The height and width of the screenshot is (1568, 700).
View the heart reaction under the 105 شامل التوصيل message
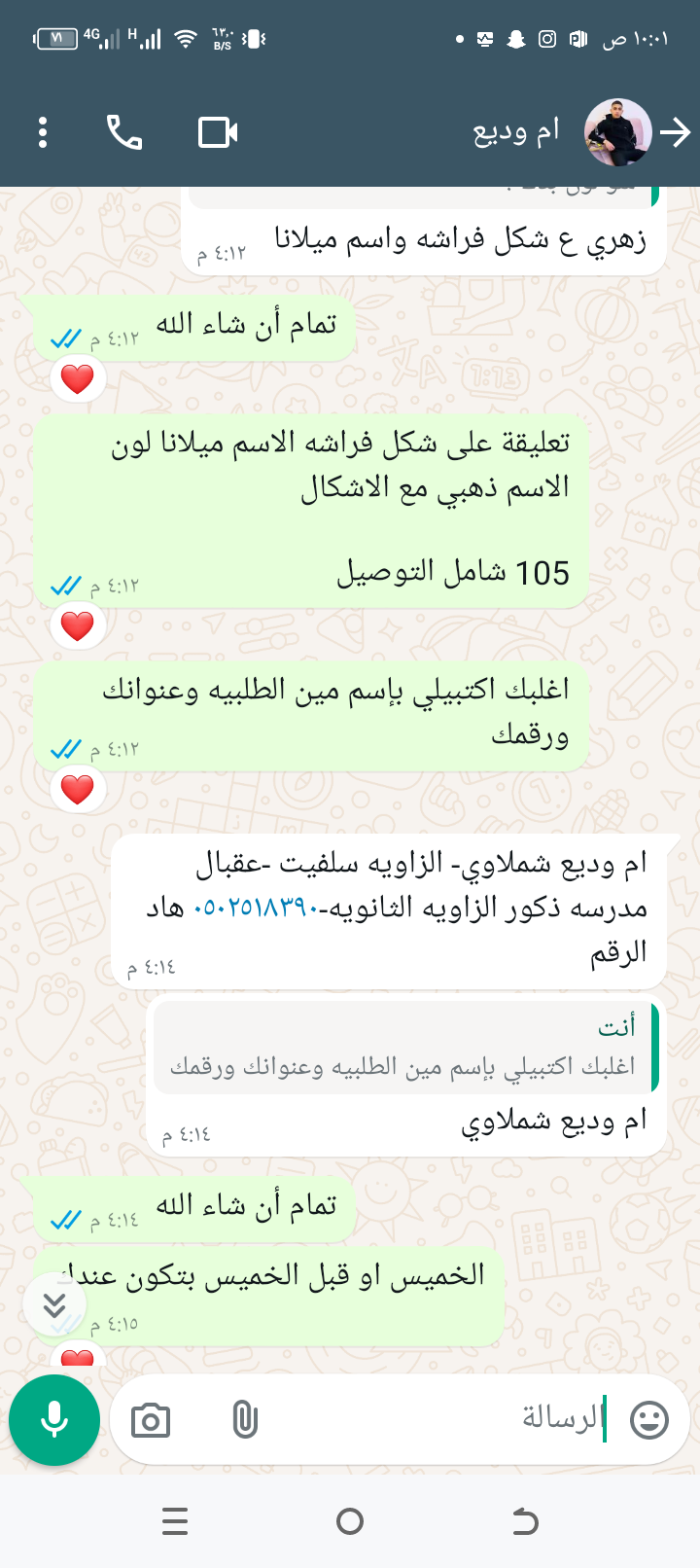tap(78, 625)
